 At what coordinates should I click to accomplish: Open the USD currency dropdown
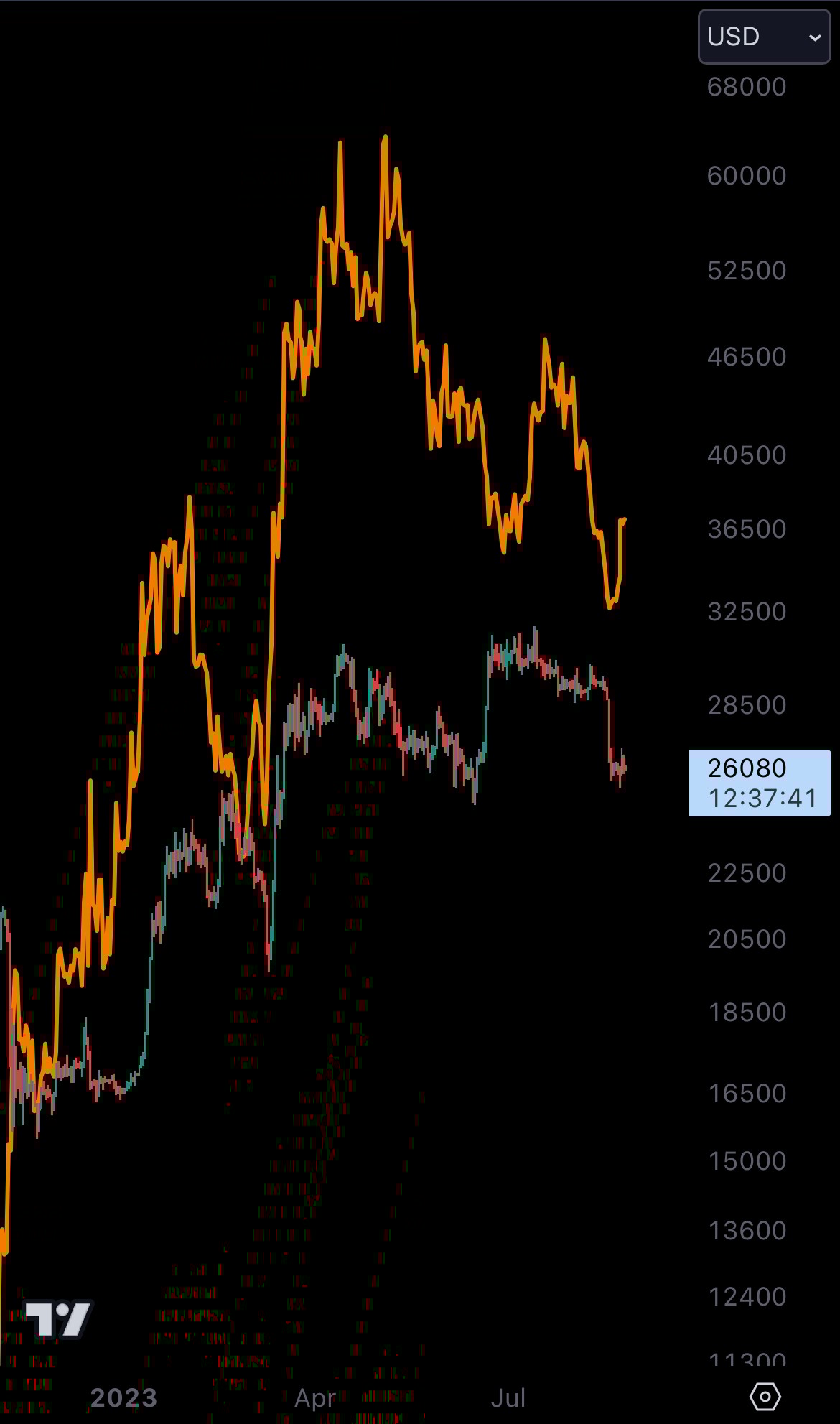click(x=764, y=37)
